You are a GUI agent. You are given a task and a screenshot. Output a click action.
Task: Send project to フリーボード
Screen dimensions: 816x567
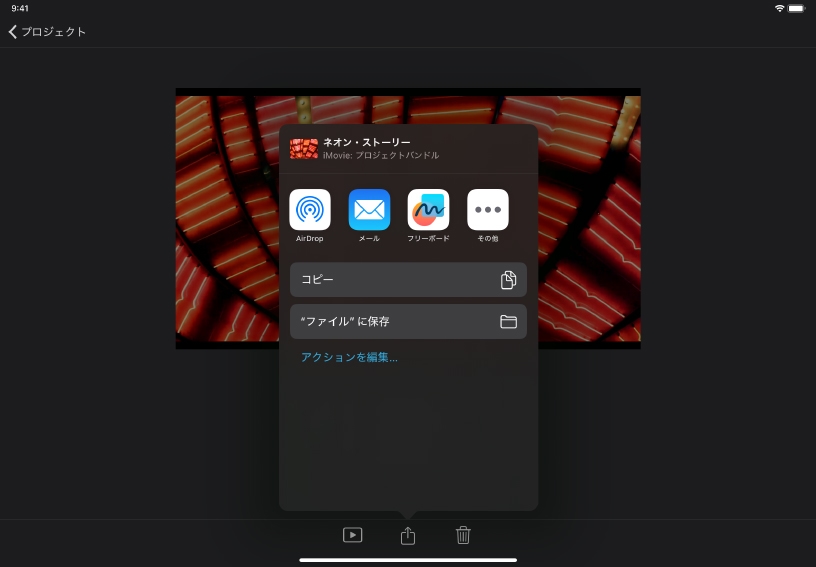[x=428, y=210]
